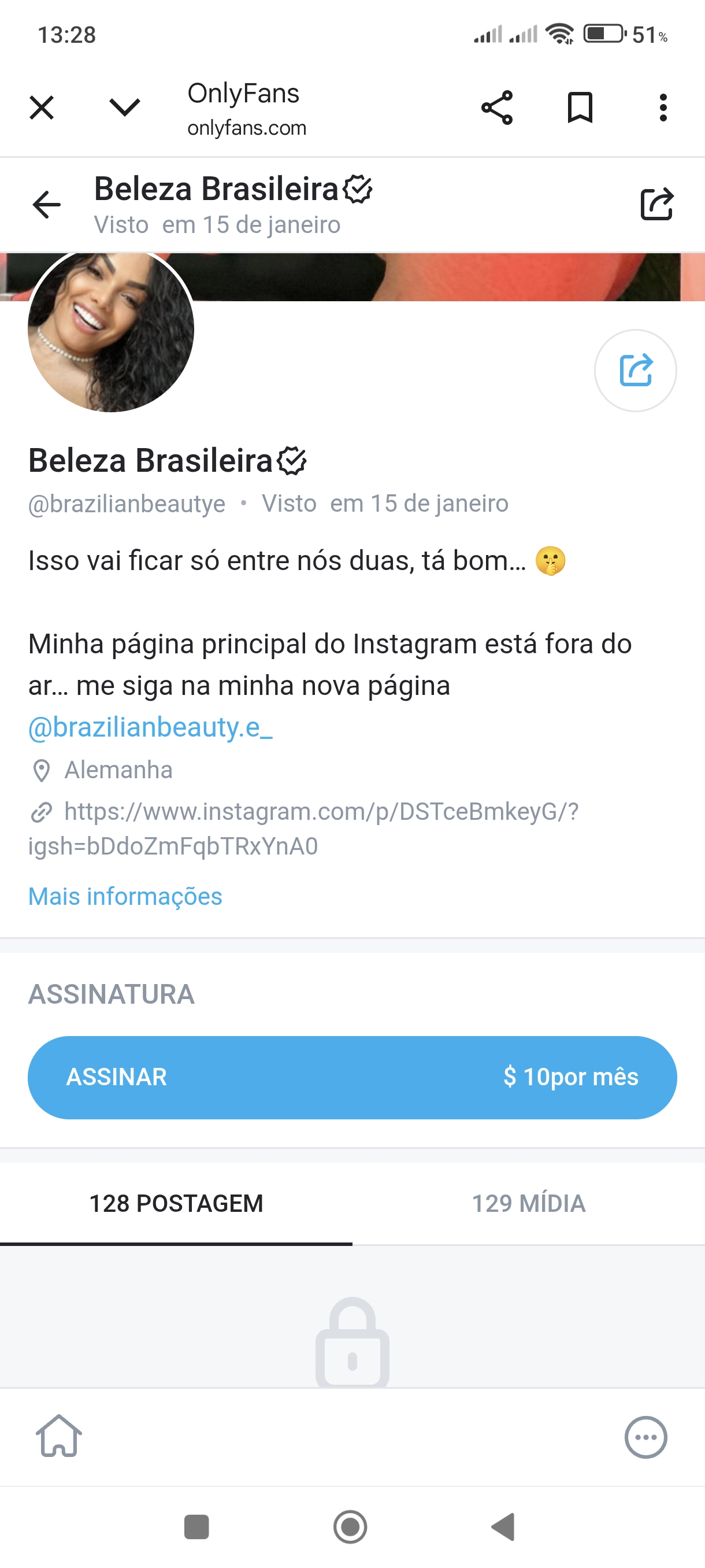The height and width of the screenshot is (1568, 705).
Task: Close the custom tab with the X
Action: pyautogui.click(x=41, y=108)
